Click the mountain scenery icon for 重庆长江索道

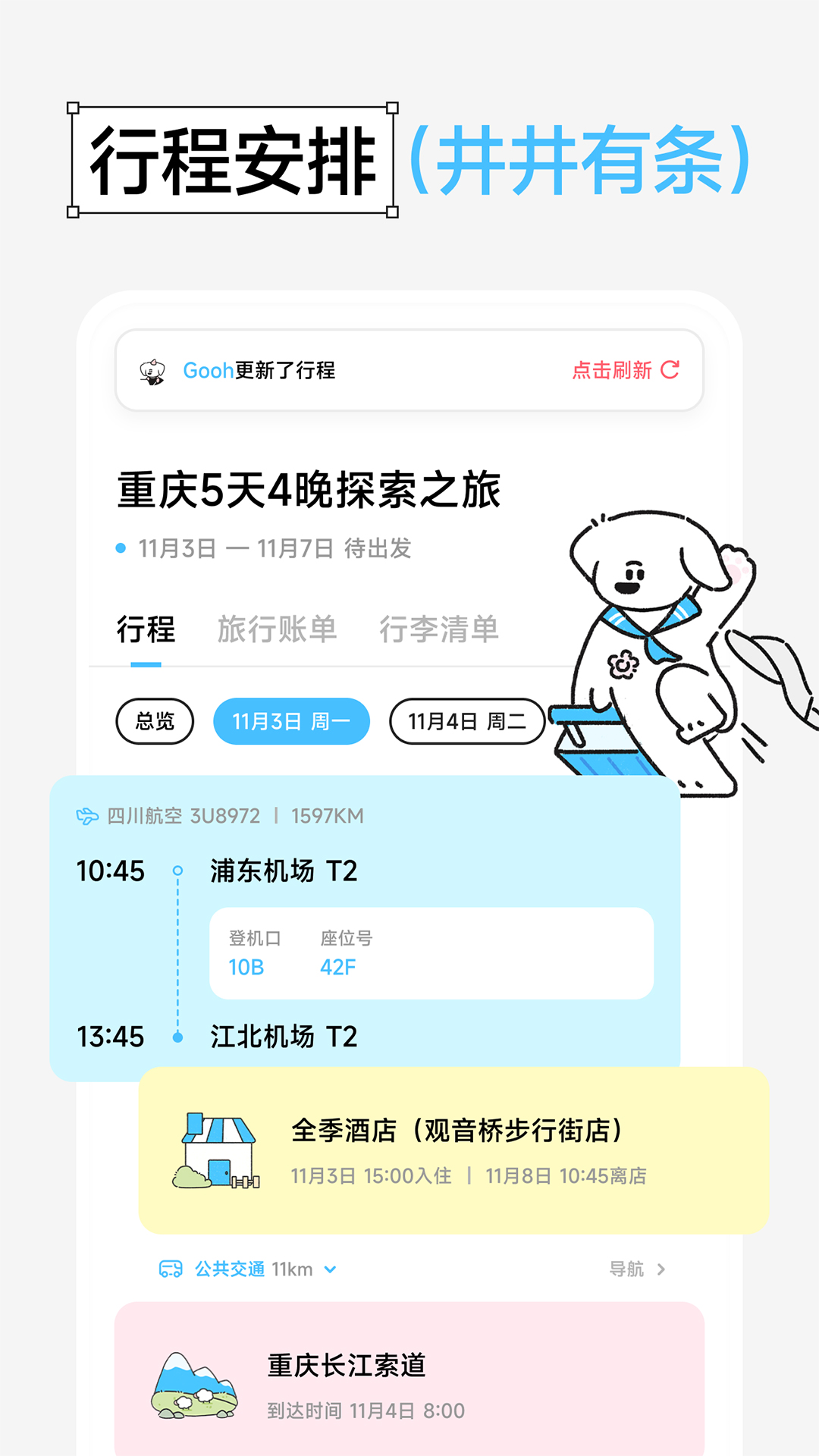pos(195,1386)
